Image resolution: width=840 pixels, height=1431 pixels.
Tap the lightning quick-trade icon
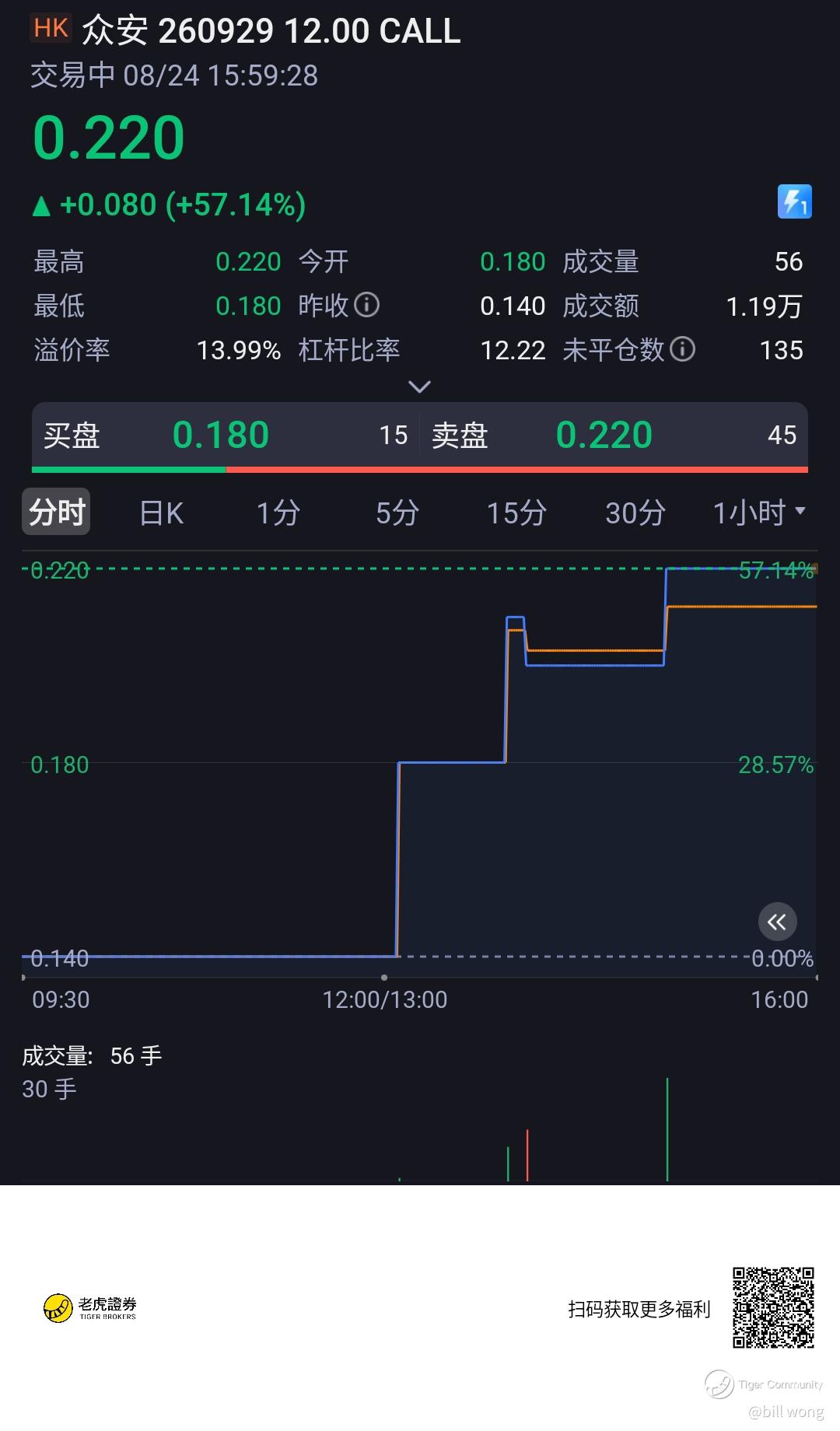point(794,201)
